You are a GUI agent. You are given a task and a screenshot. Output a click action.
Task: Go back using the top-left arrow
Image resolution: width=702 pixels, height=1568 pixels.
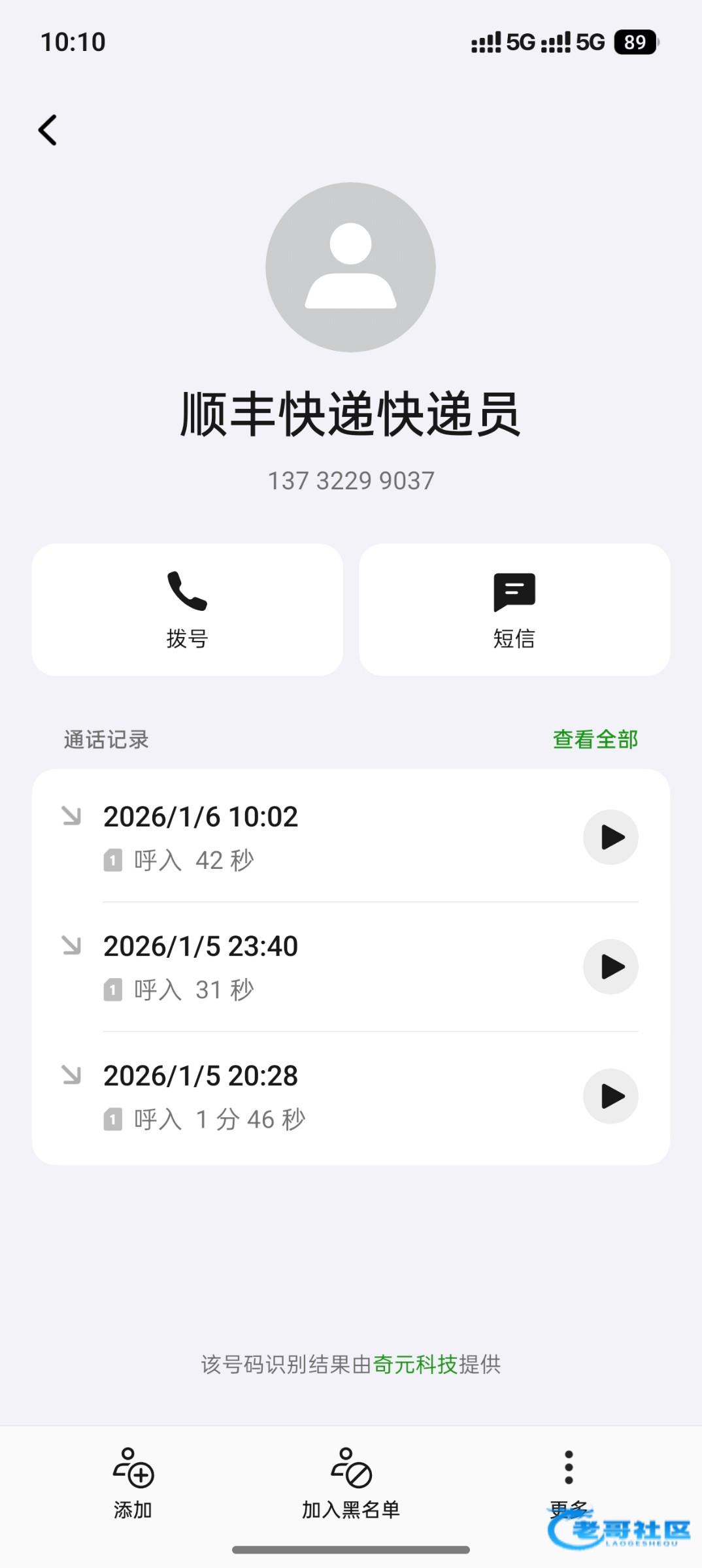tap(48, 130)
